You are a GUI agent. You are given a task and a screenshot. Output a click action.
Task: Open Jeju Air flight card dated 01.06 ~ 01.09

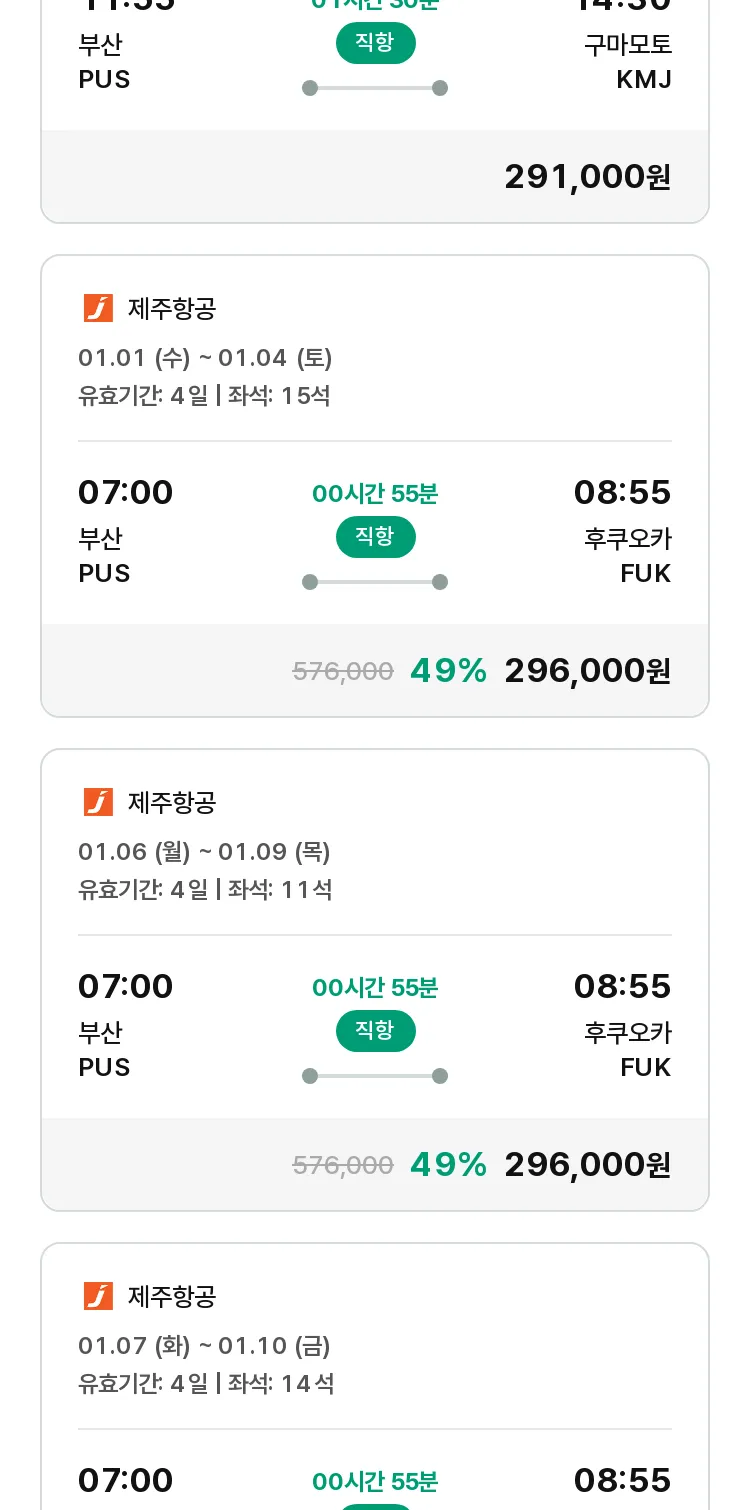375,980
